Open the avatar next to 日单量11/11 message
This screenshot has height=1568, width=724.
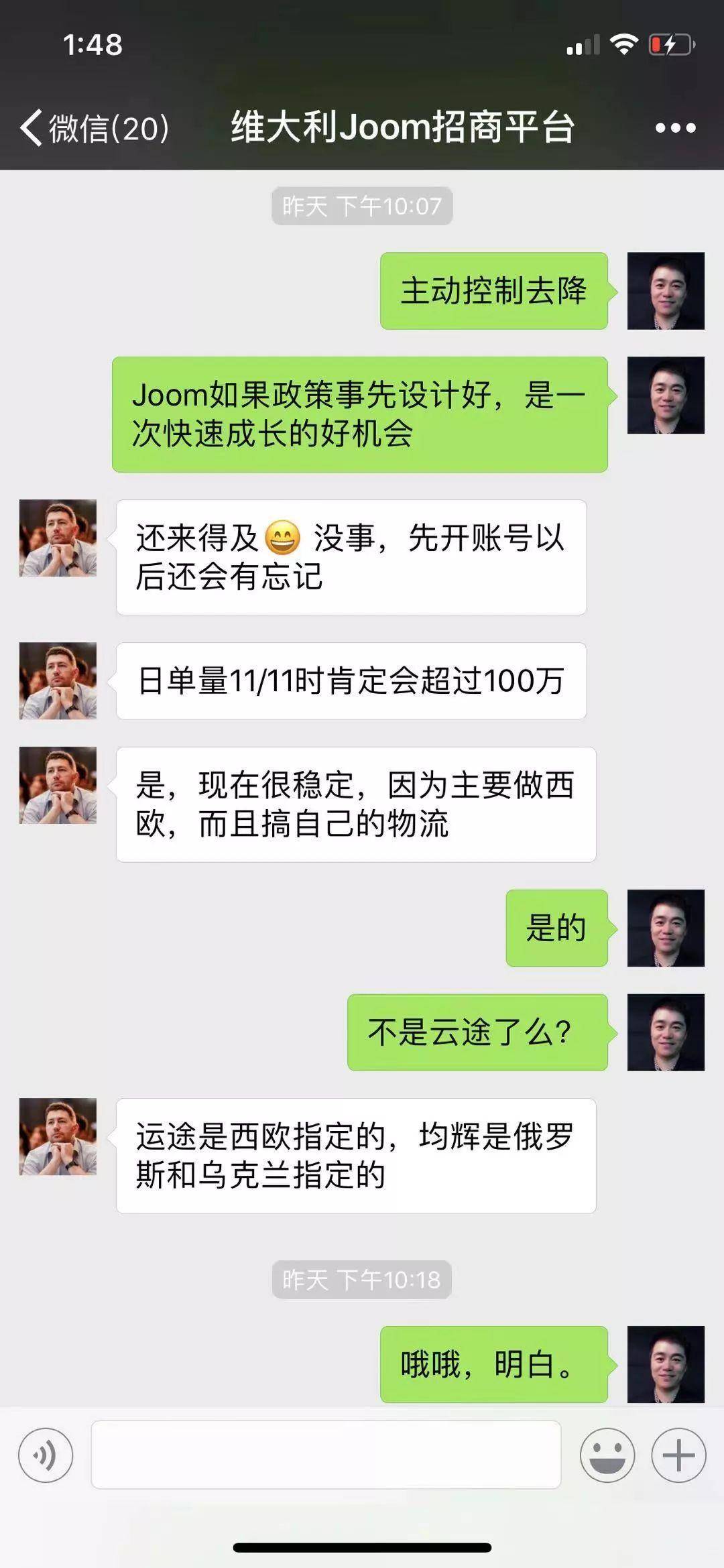58,680
